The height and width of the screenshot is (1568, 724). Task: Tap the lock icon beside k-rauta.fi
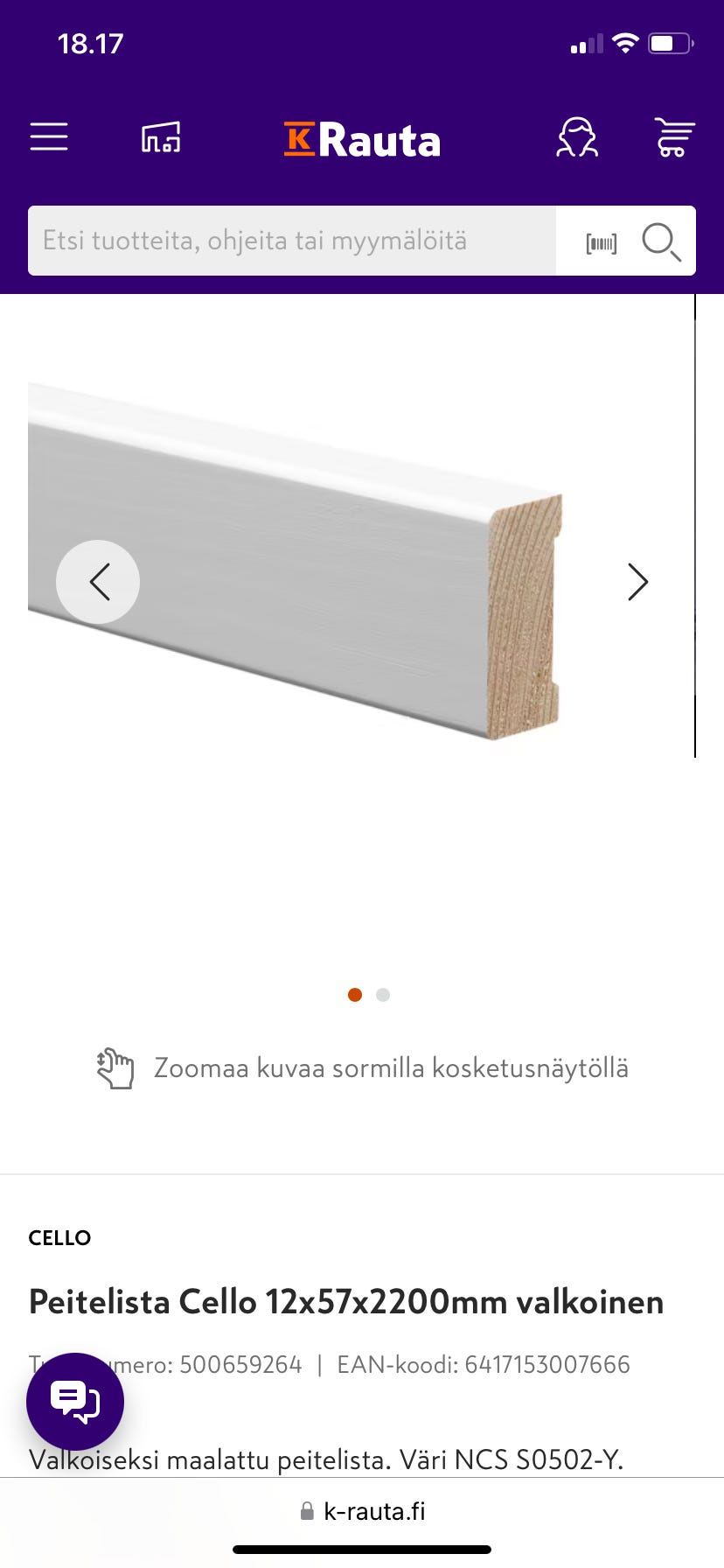click(307, 1510)
